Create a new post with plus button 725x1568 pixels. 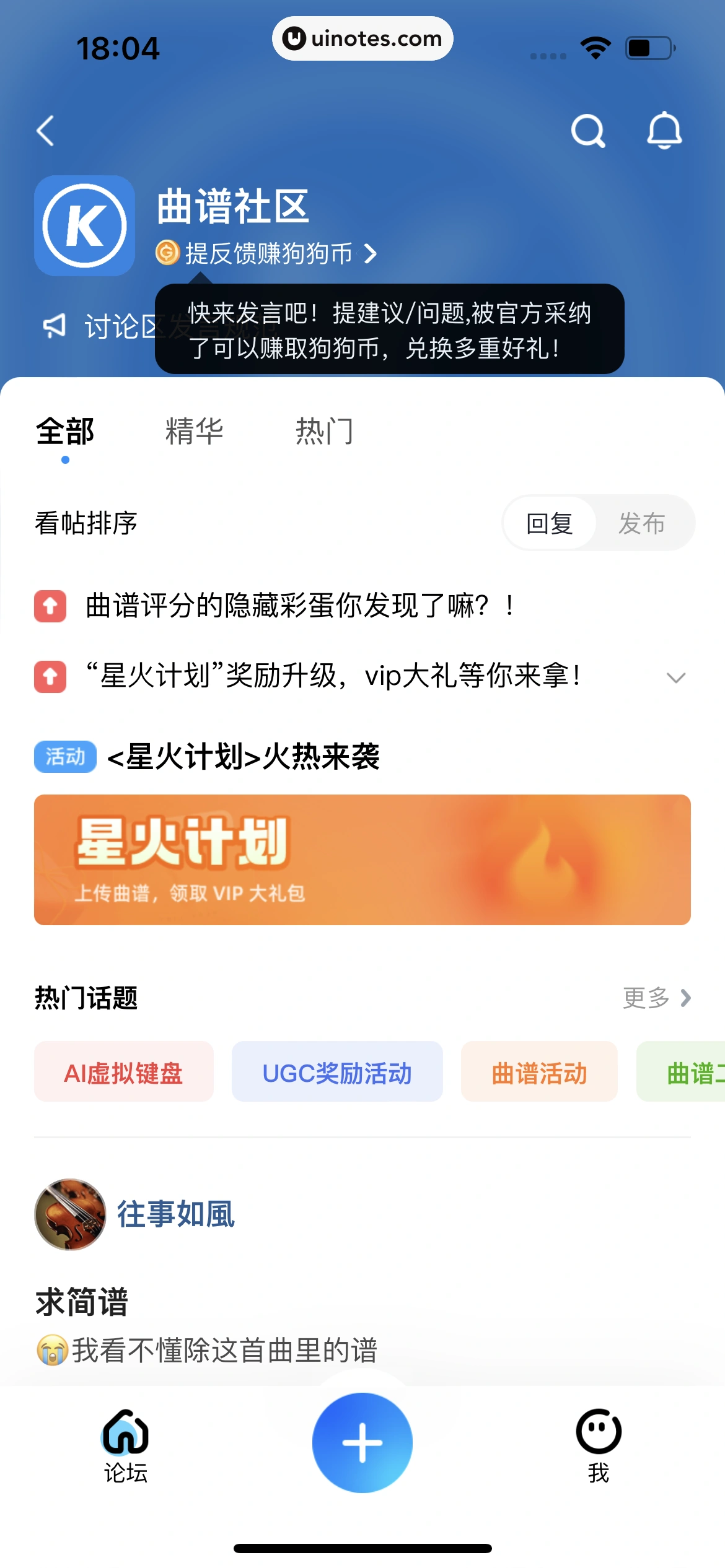[x=362, y=1442]
